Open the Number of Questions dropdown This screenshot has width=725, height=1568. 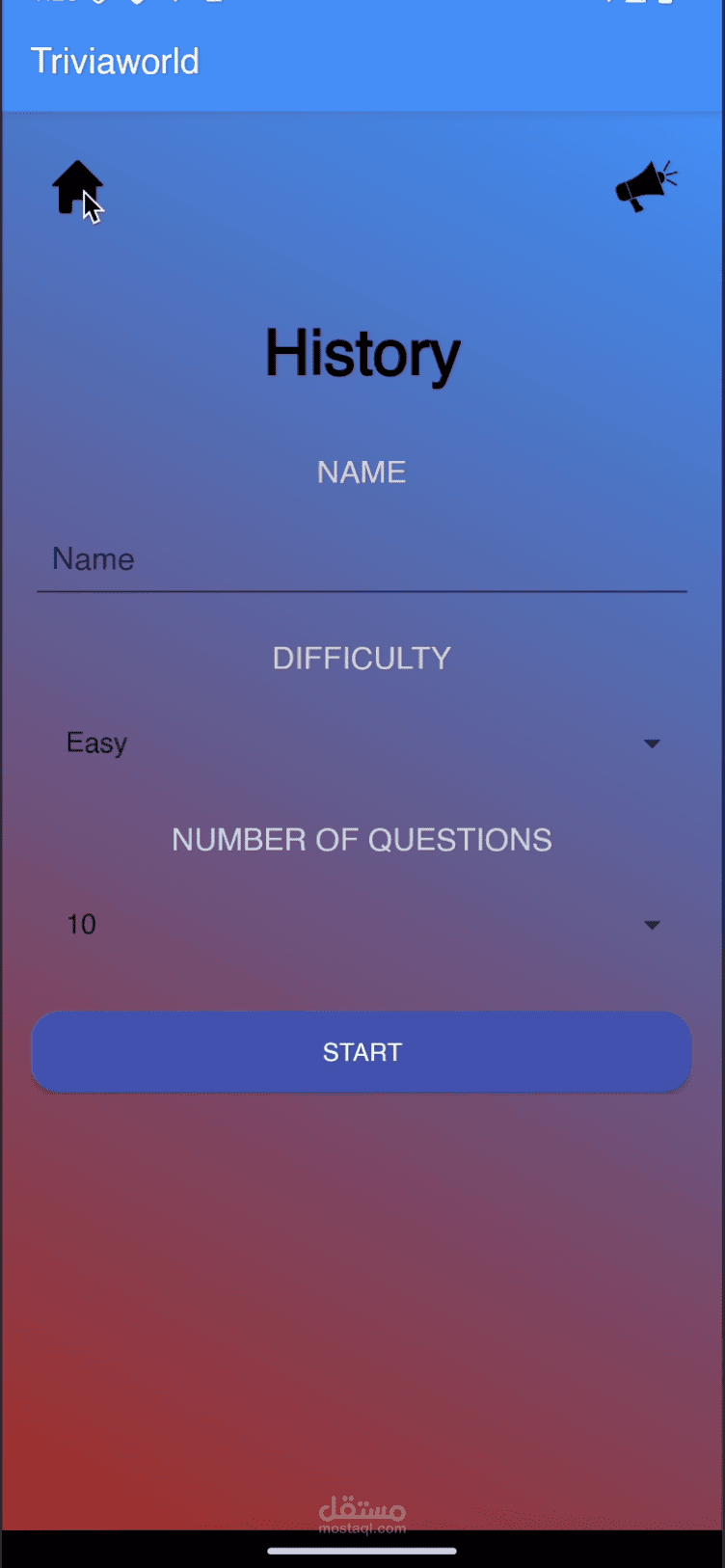[x=362, y=925]
